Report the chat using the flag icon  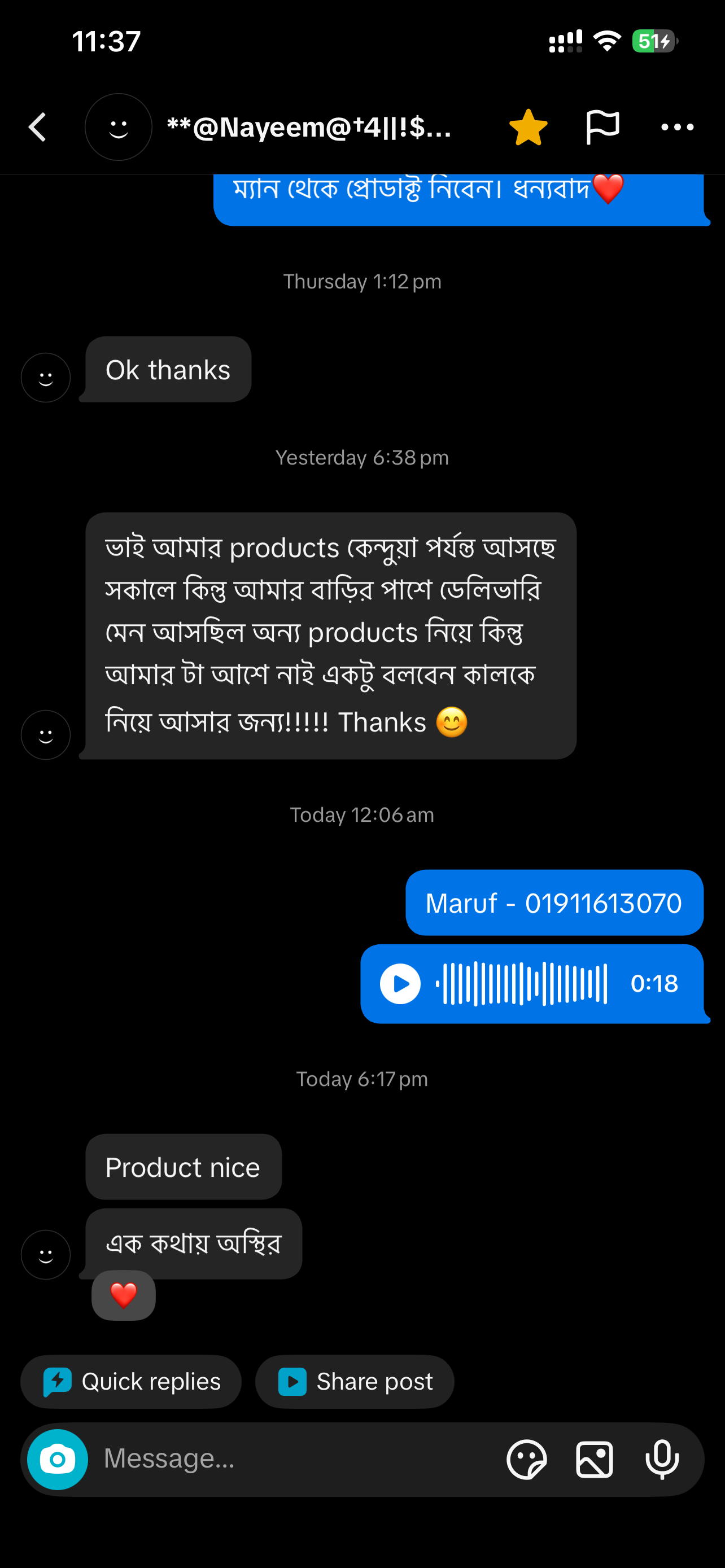coord(603,126)
